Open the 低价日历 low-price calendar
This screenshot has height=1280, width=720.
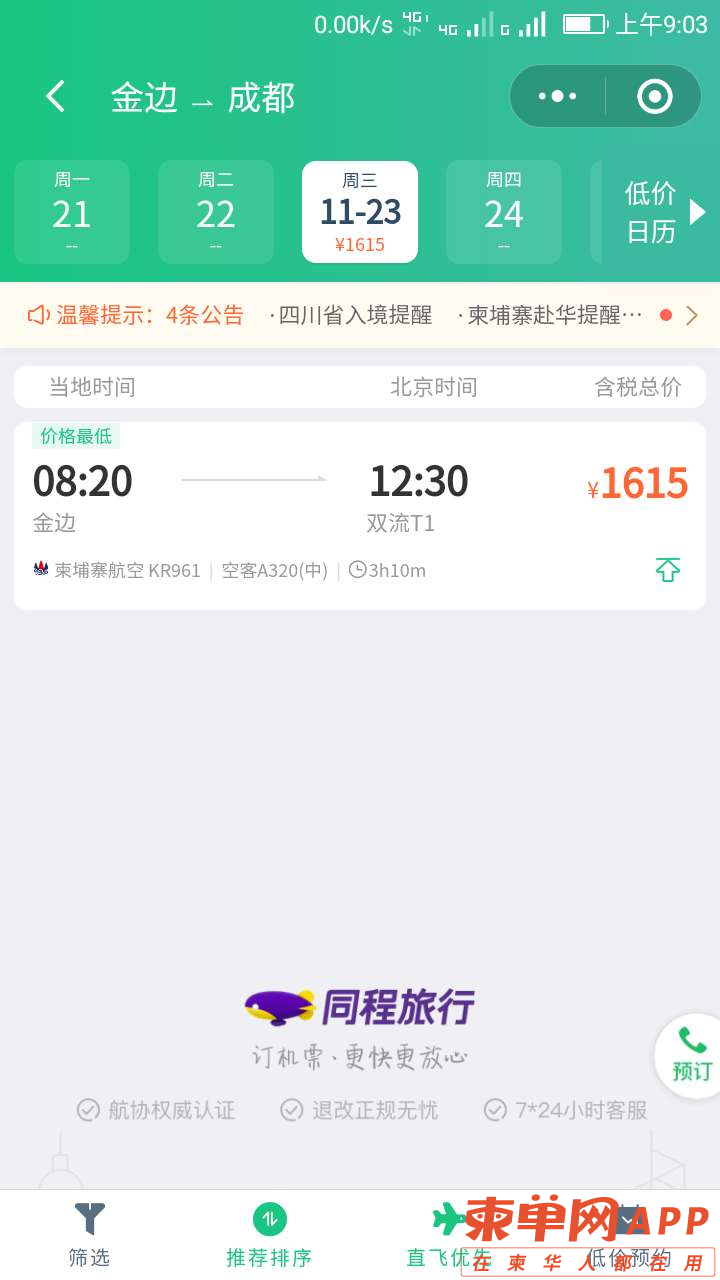[x=660, y=212]
